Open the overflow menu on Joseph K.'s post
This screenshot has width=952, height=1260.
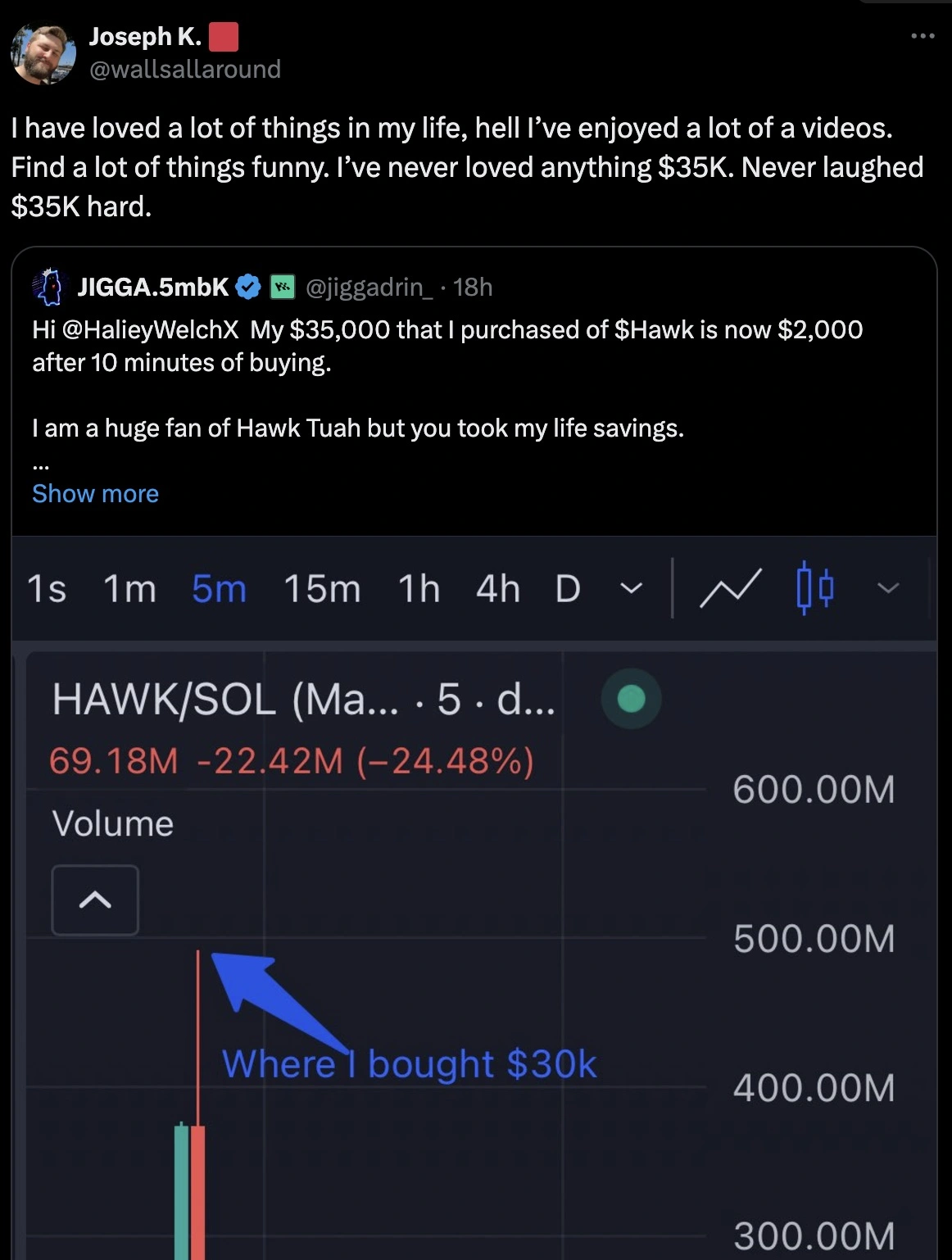tap(923, 36)
